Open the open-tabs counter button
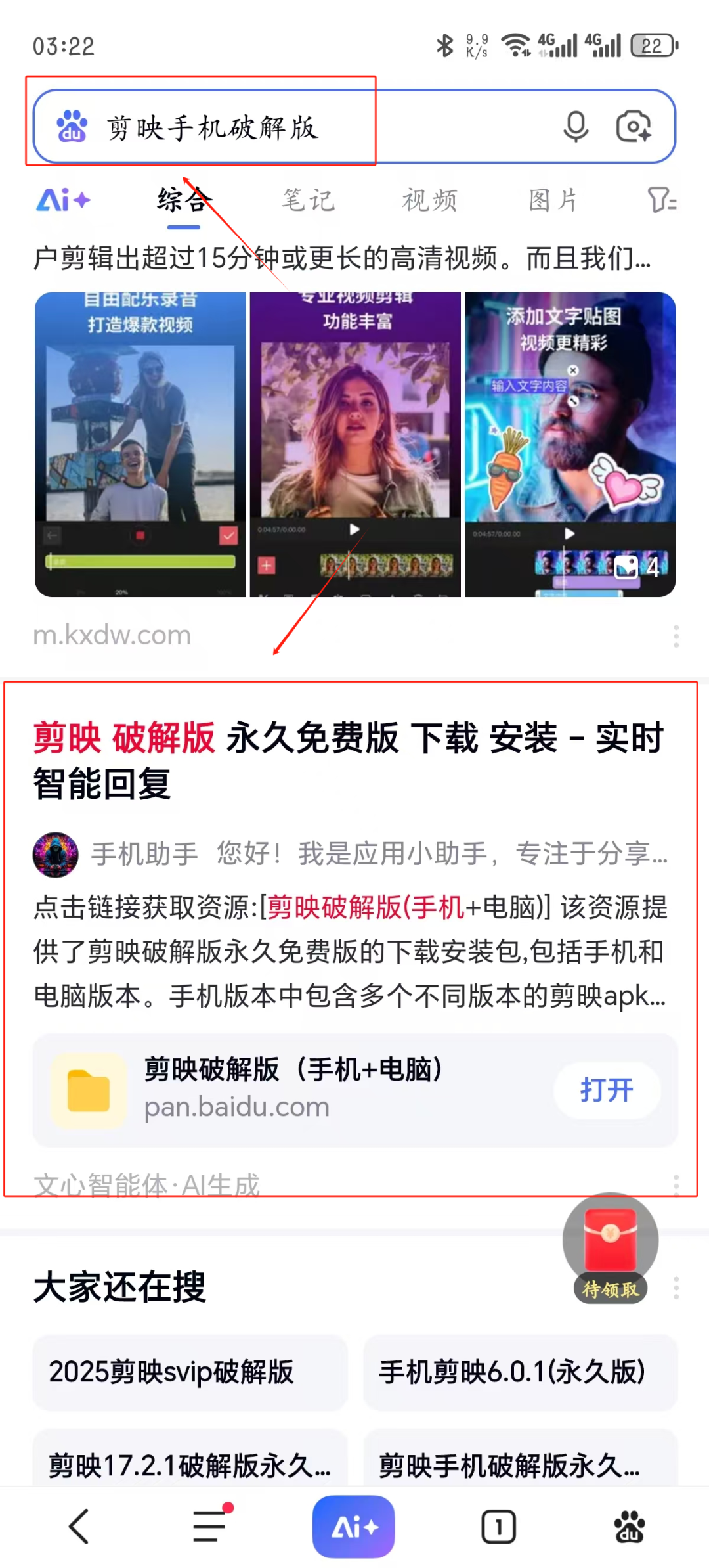The height and width of the screenshot is (1568, 709). click(x=498, y=1526)
